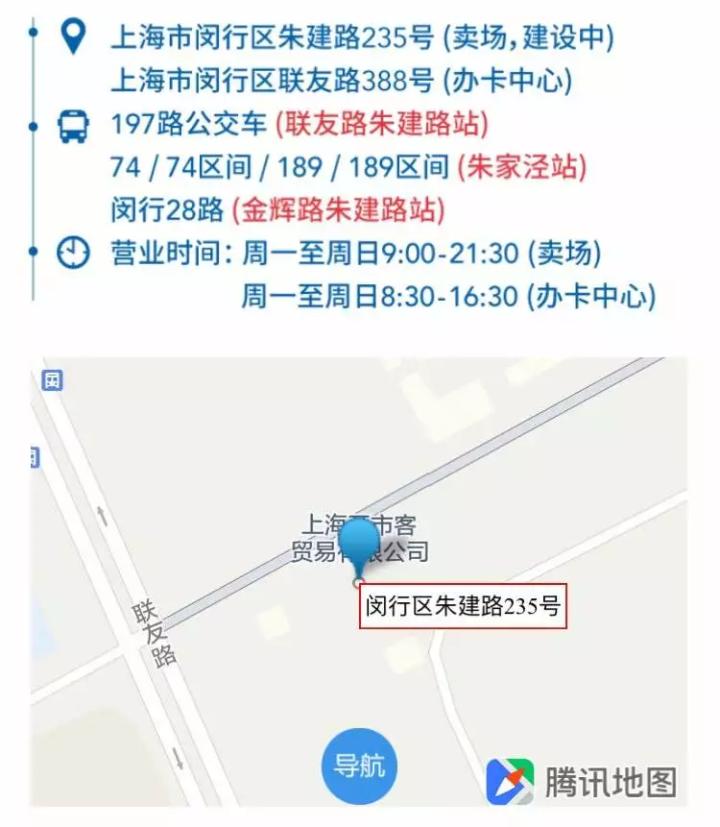The width and height of the screenshot is (720, 827).
Task: Click the red-boxed label 闵行区朱建路235号
Action: (464, 603)
